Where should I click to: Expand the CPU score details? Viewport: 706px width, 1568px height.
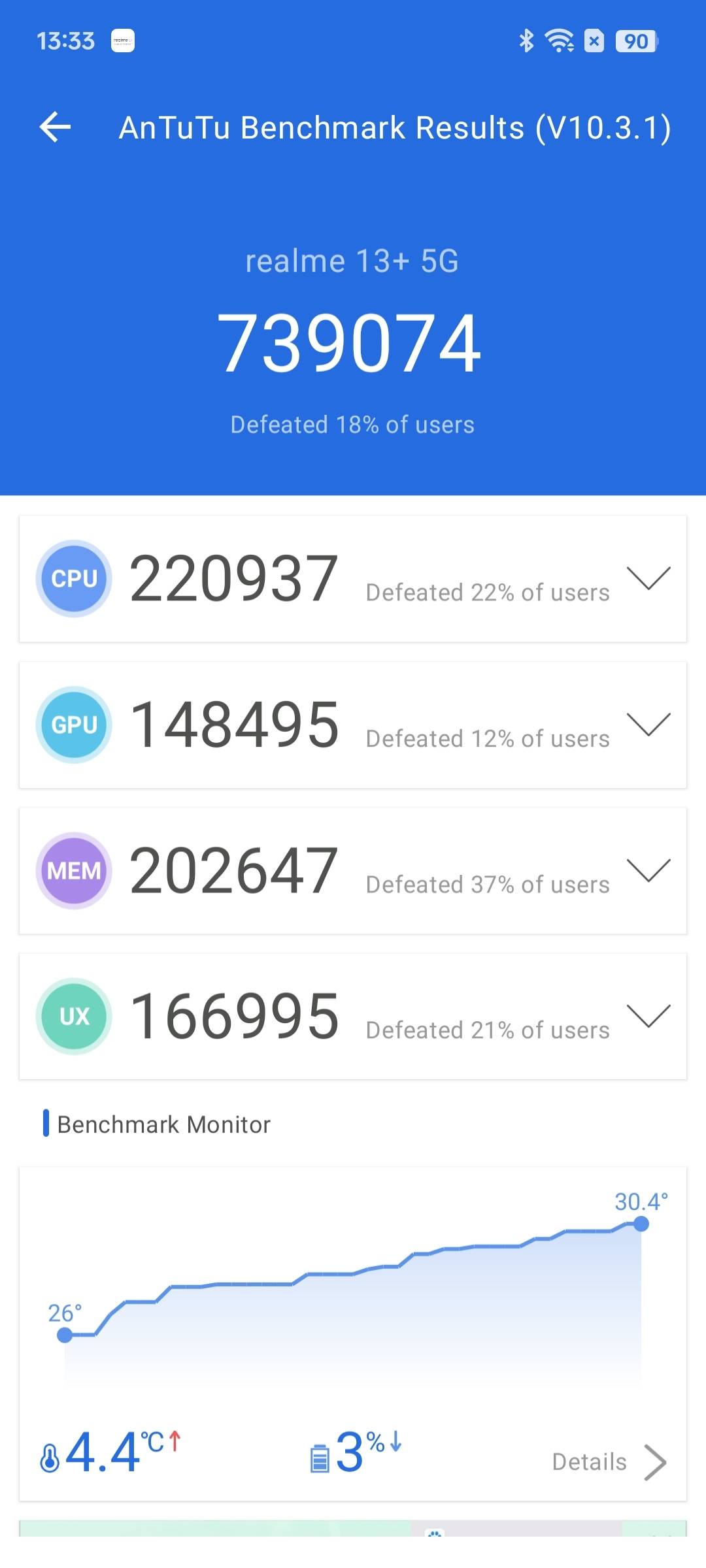[x=648, y=578]
